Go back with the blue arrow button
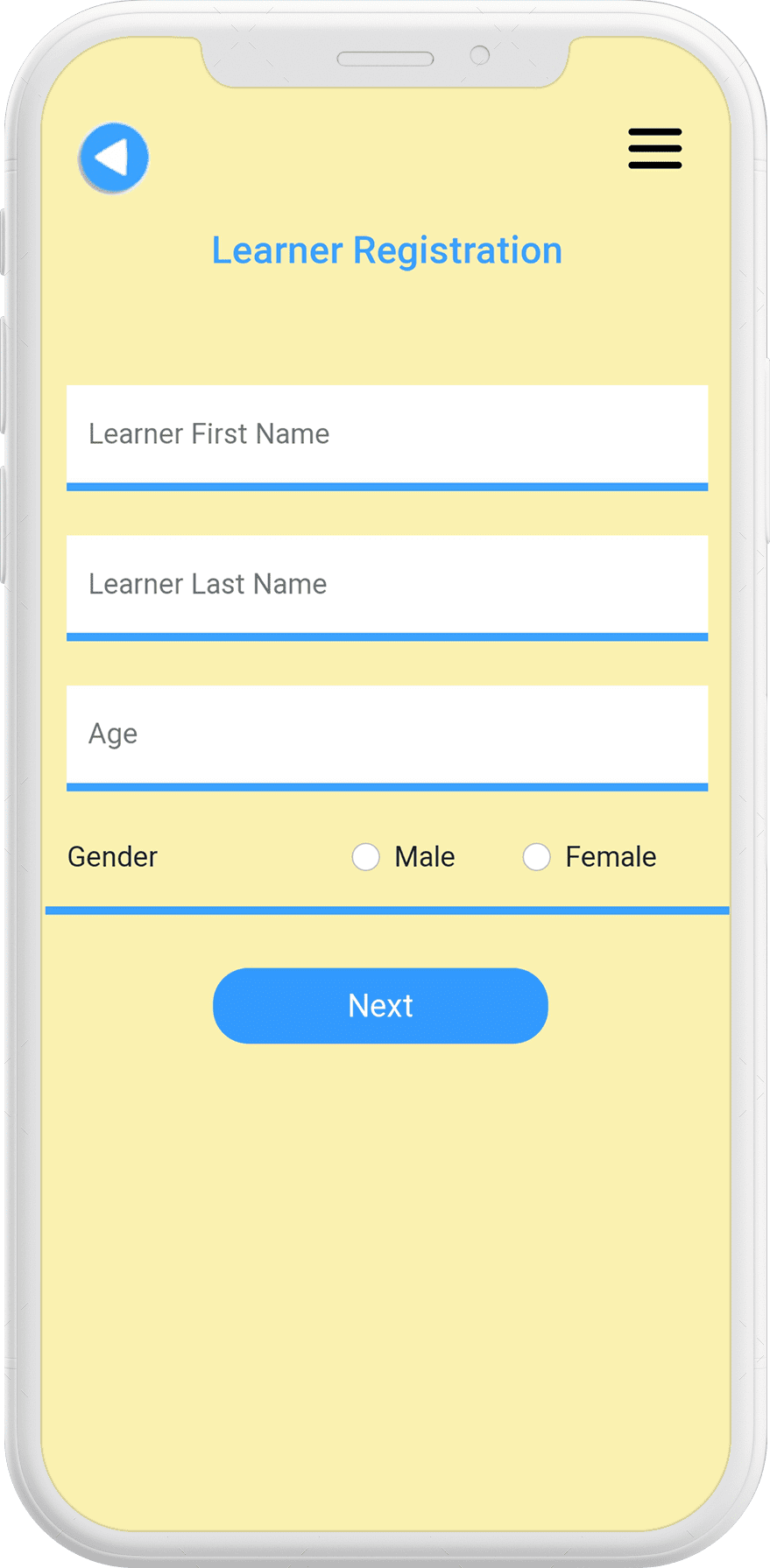The image size is (770, 1568). coord(114,158)
